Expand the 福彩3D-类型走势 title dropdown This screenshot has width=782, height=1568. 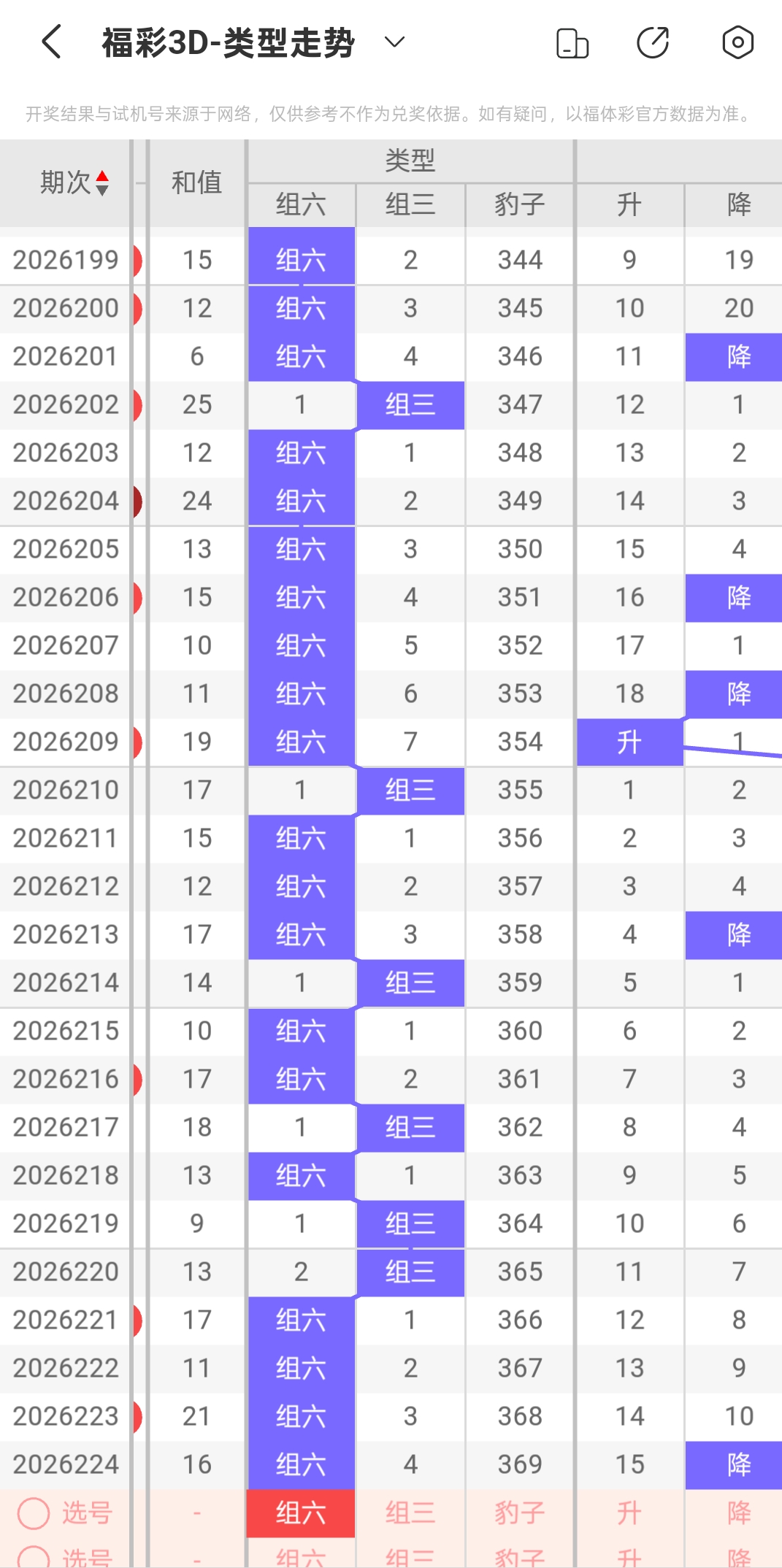coord(394,42)
